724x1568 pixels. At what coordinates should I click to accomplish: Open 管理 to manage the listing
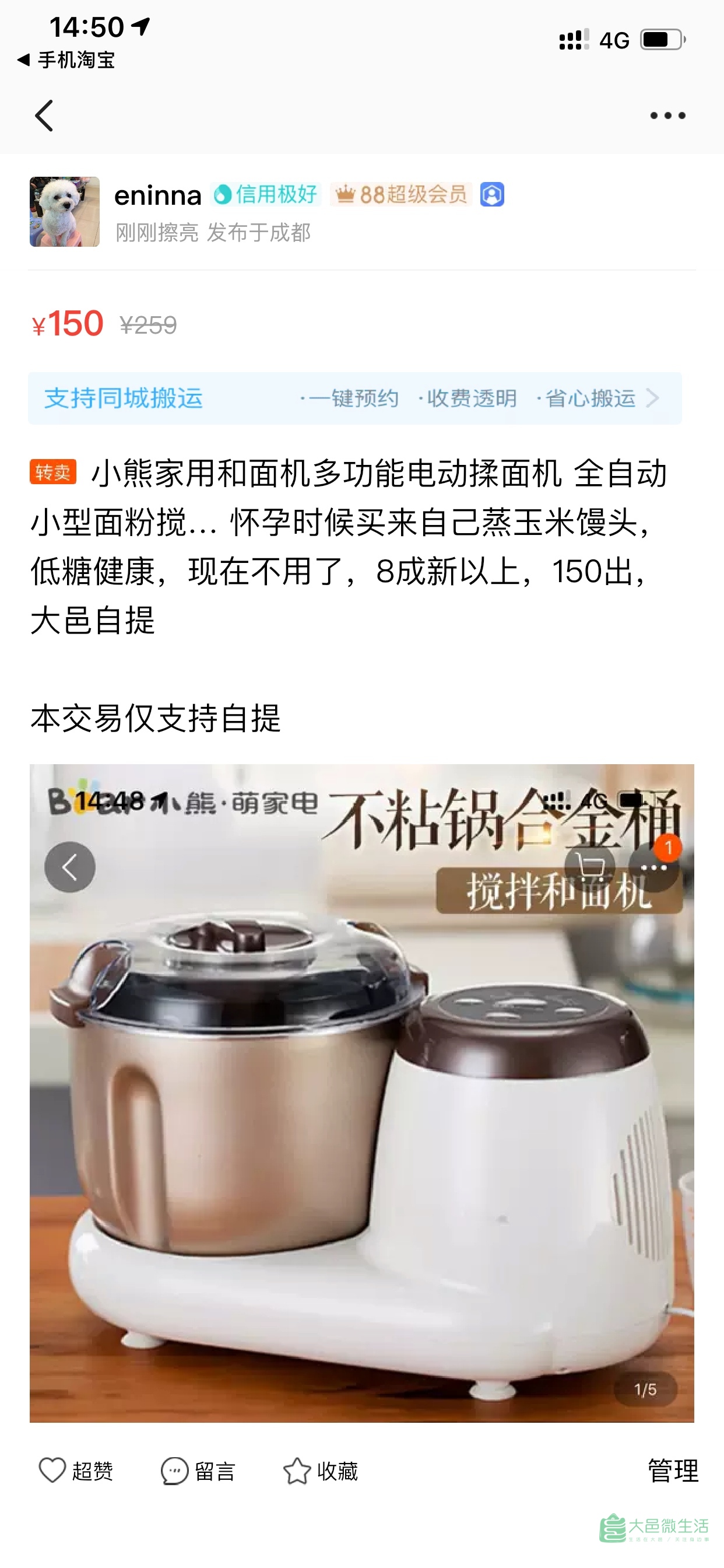tap(672, 1471)
